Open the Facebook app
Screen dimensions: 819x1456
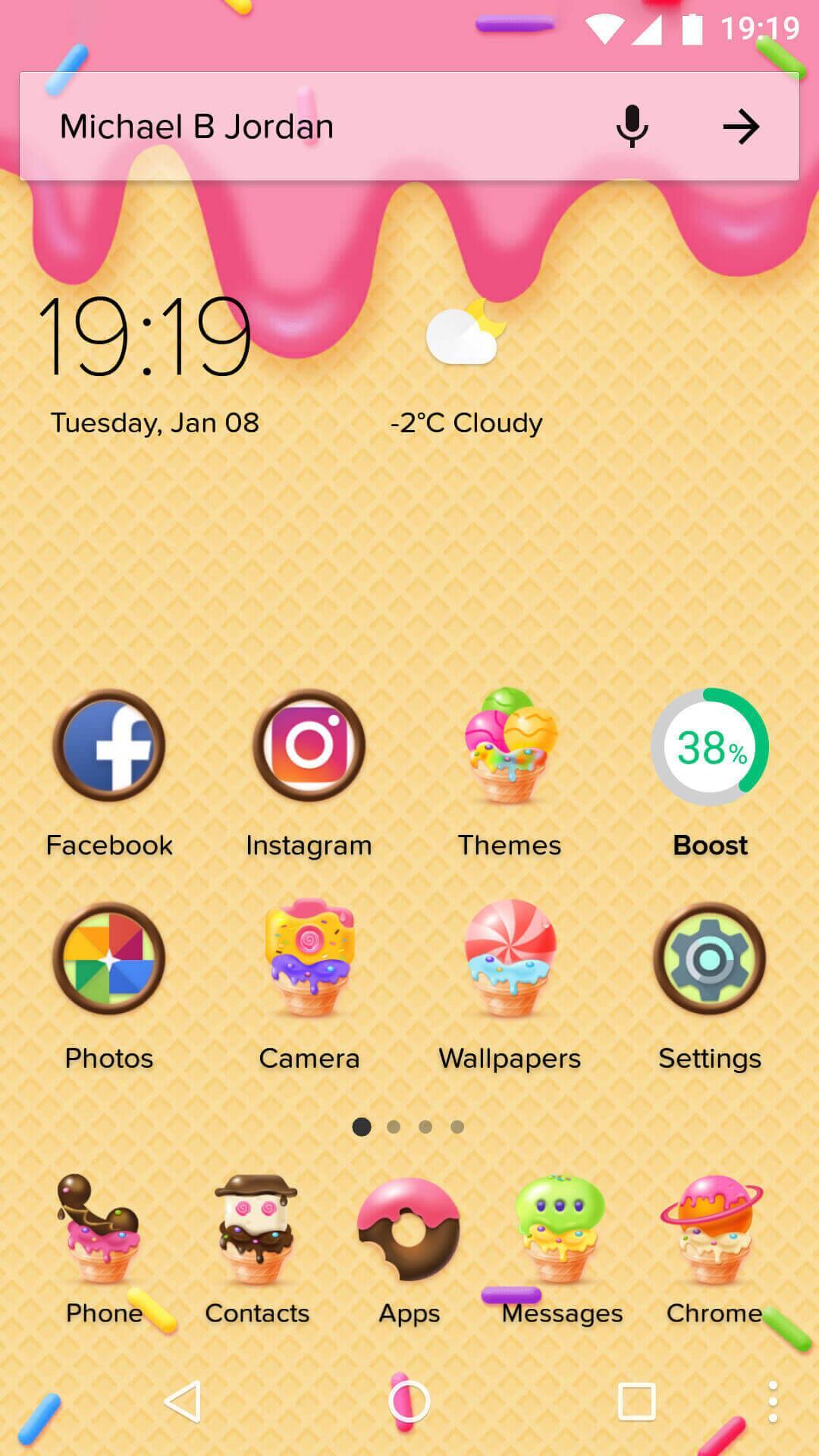point(109,747)
